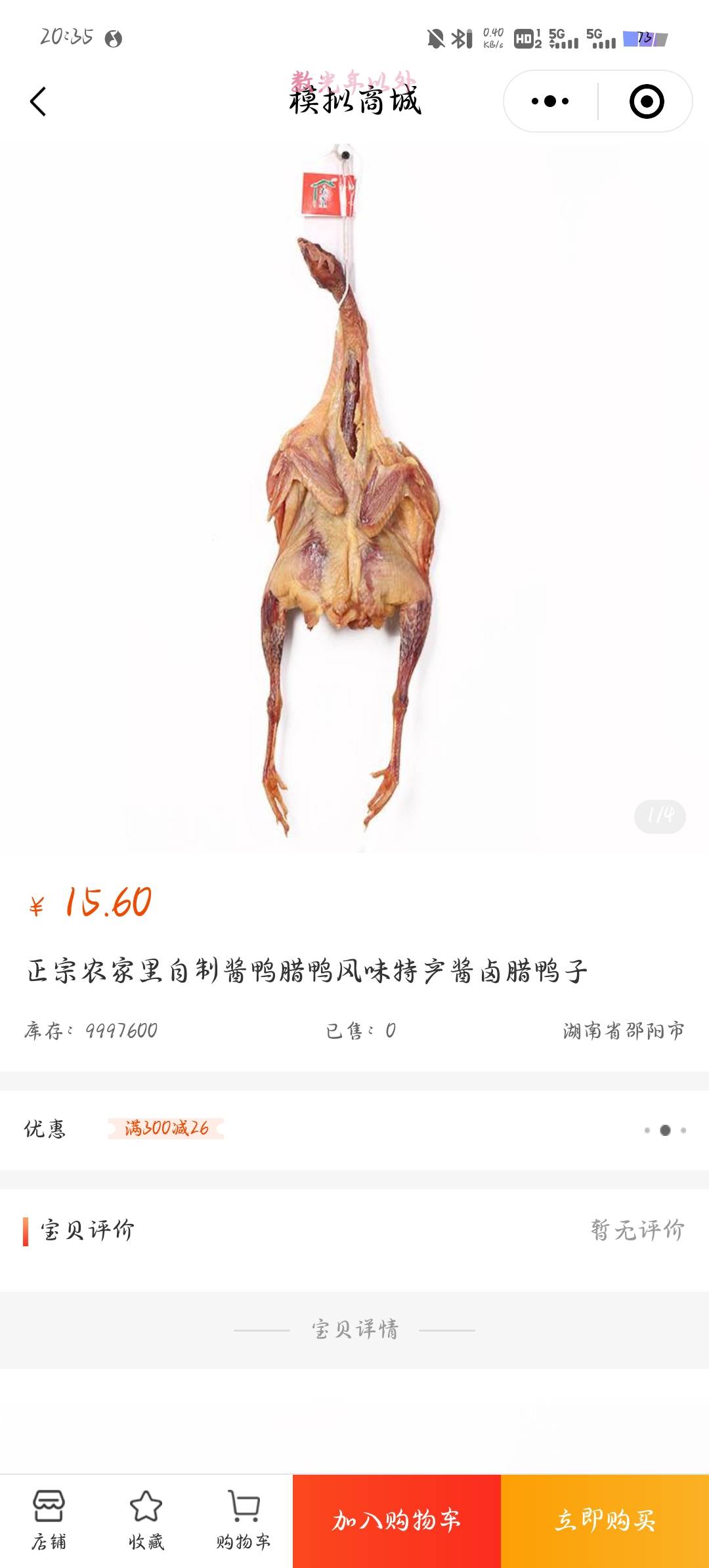Image resolution: width=709 pixels, height=1568 pixels.
Task: Go back using the top-left arrow
Action: (x=38, y=102)
